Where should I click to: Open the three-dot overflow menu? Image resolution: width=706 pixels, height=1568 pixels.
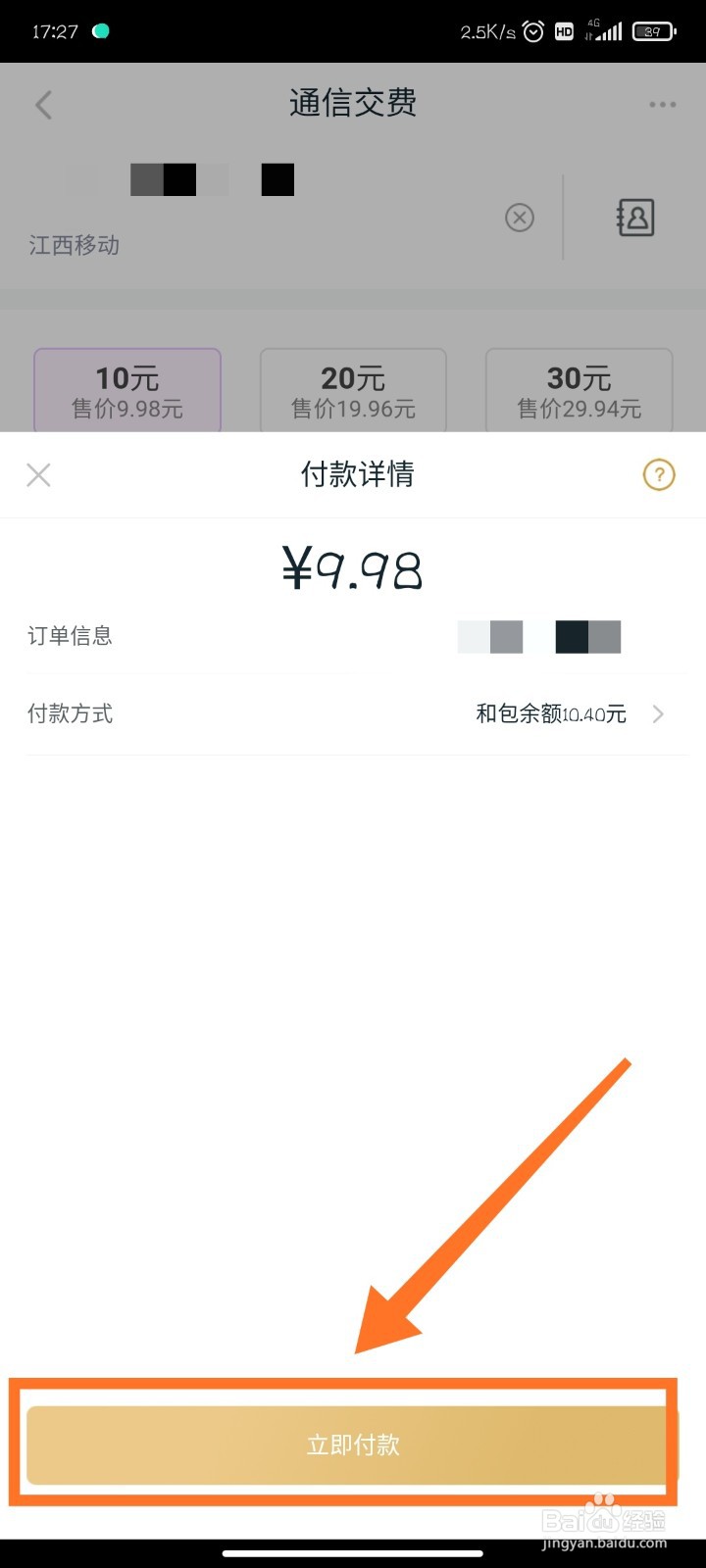(x=662, y=104)
